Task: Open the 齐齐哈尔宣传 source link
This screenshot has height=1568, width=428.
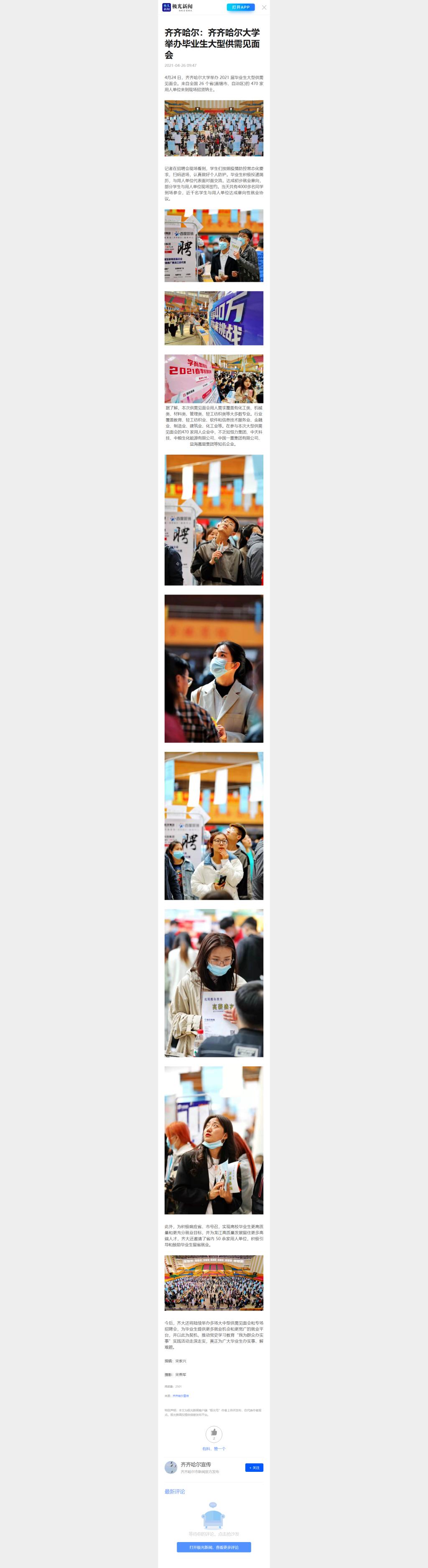Action: [x=181, y=1396]
